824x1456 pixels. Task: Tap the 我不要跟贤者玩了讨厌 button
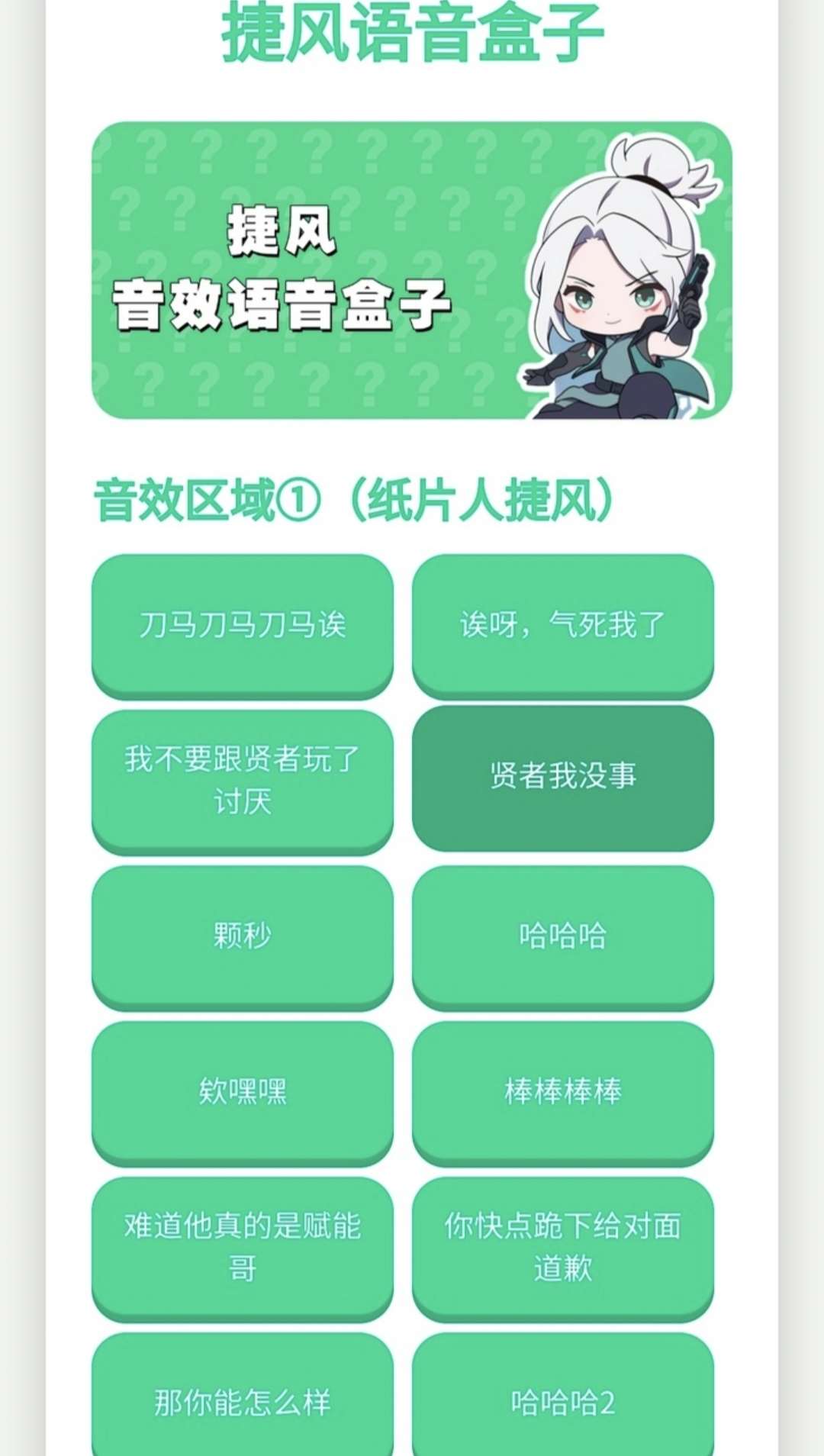243,780
